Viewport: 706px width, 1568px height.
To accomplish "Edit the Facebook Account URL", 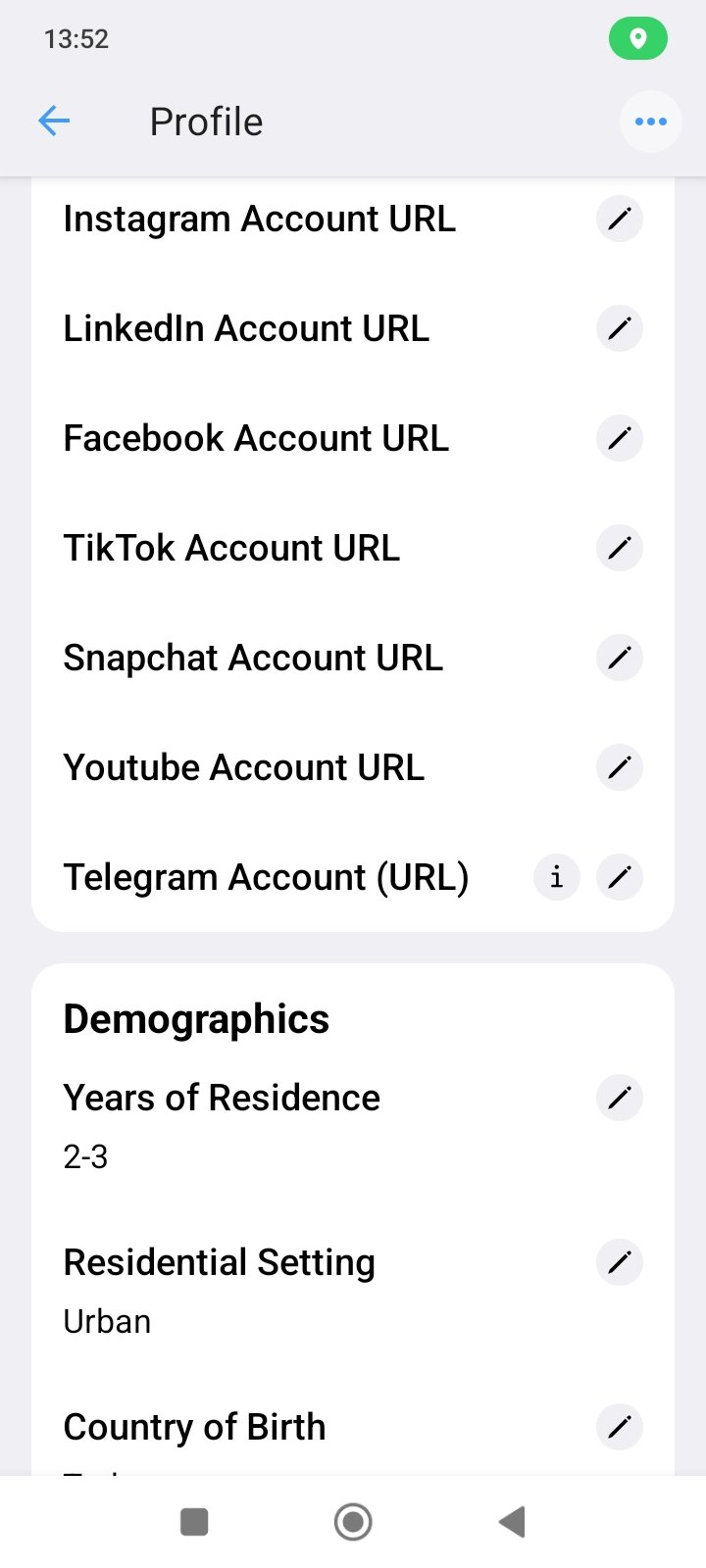I will 619,438.
